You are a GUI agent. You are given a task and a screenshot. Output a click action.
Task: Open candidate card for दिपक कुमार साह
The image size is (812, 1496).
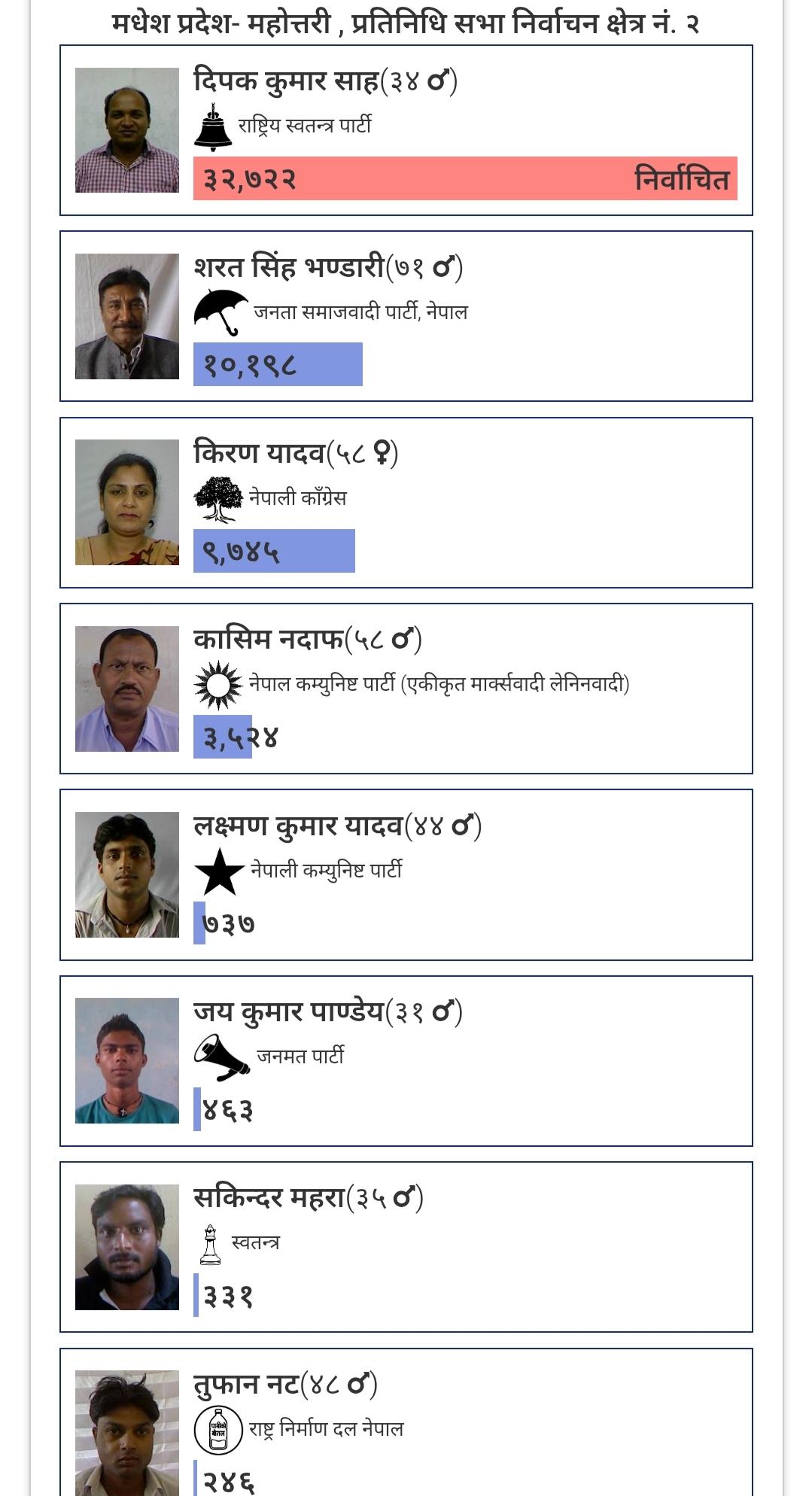point(406,130)
